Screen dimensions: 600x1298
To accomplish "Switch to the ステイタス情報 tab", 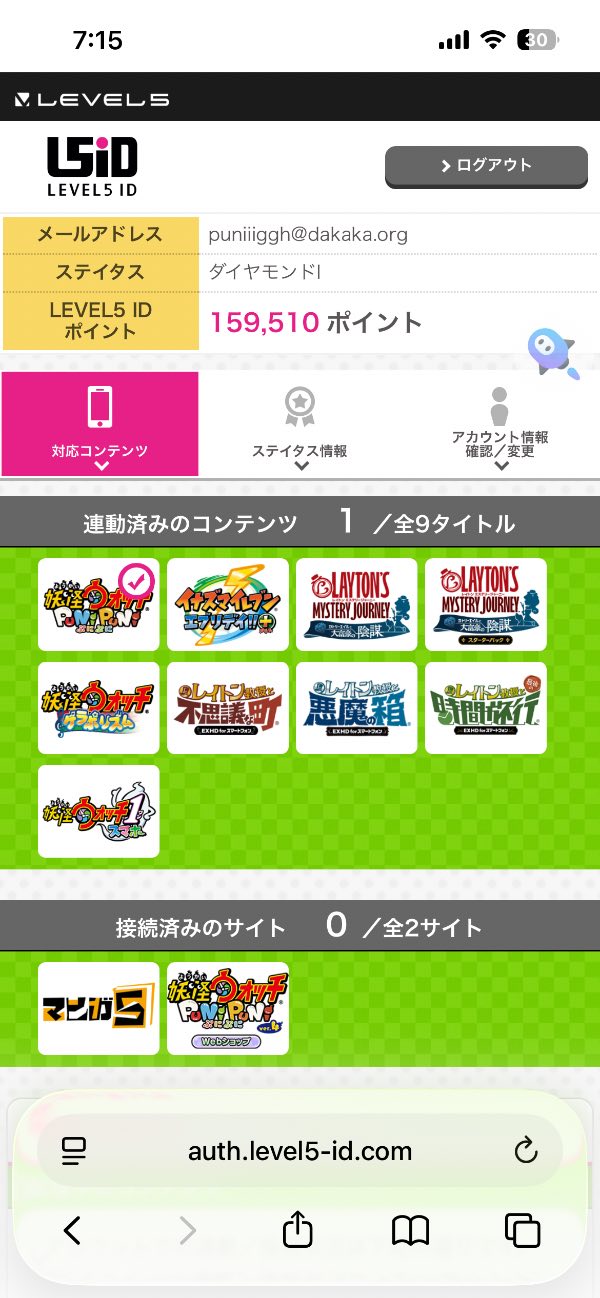I will click(x=299, y=424).
